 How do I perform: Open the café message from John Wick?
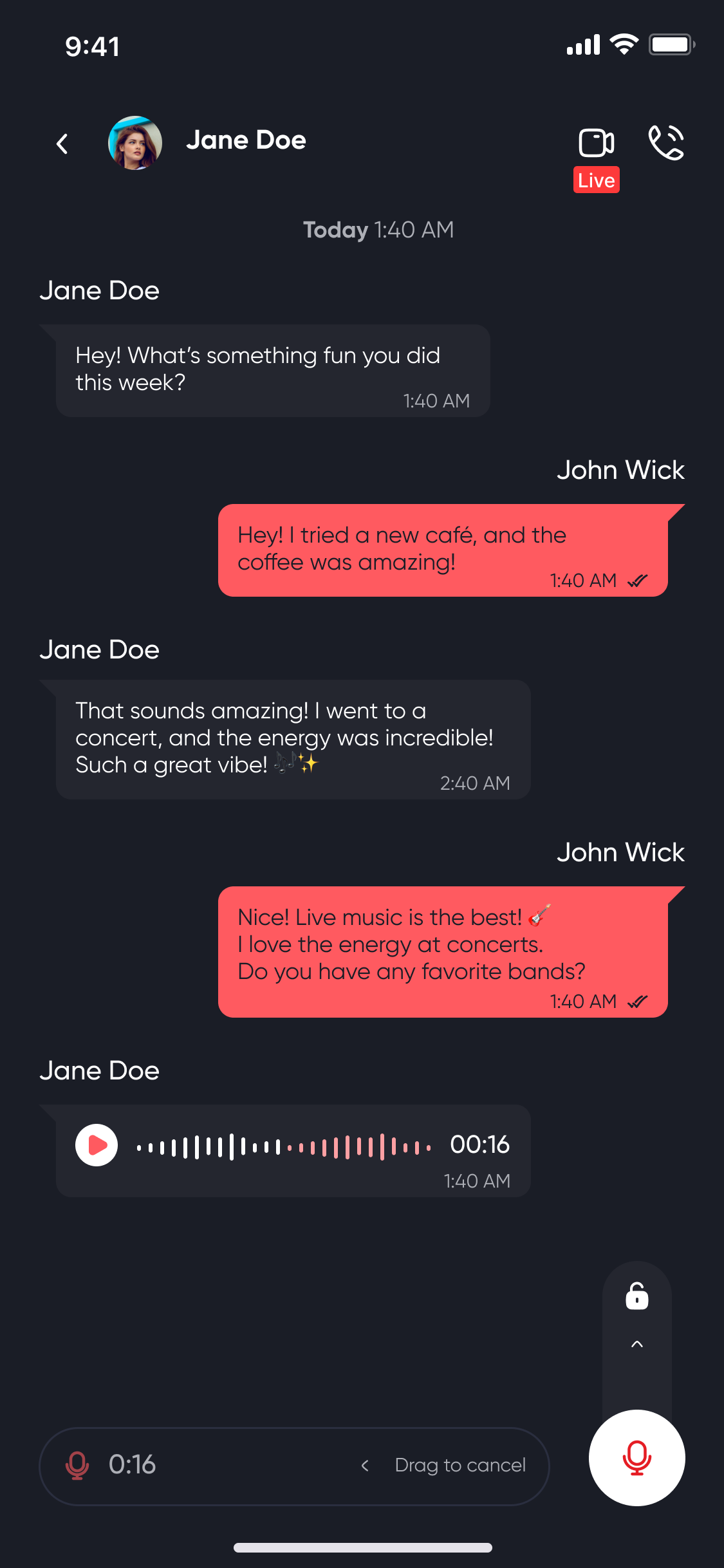coord(442,550)
